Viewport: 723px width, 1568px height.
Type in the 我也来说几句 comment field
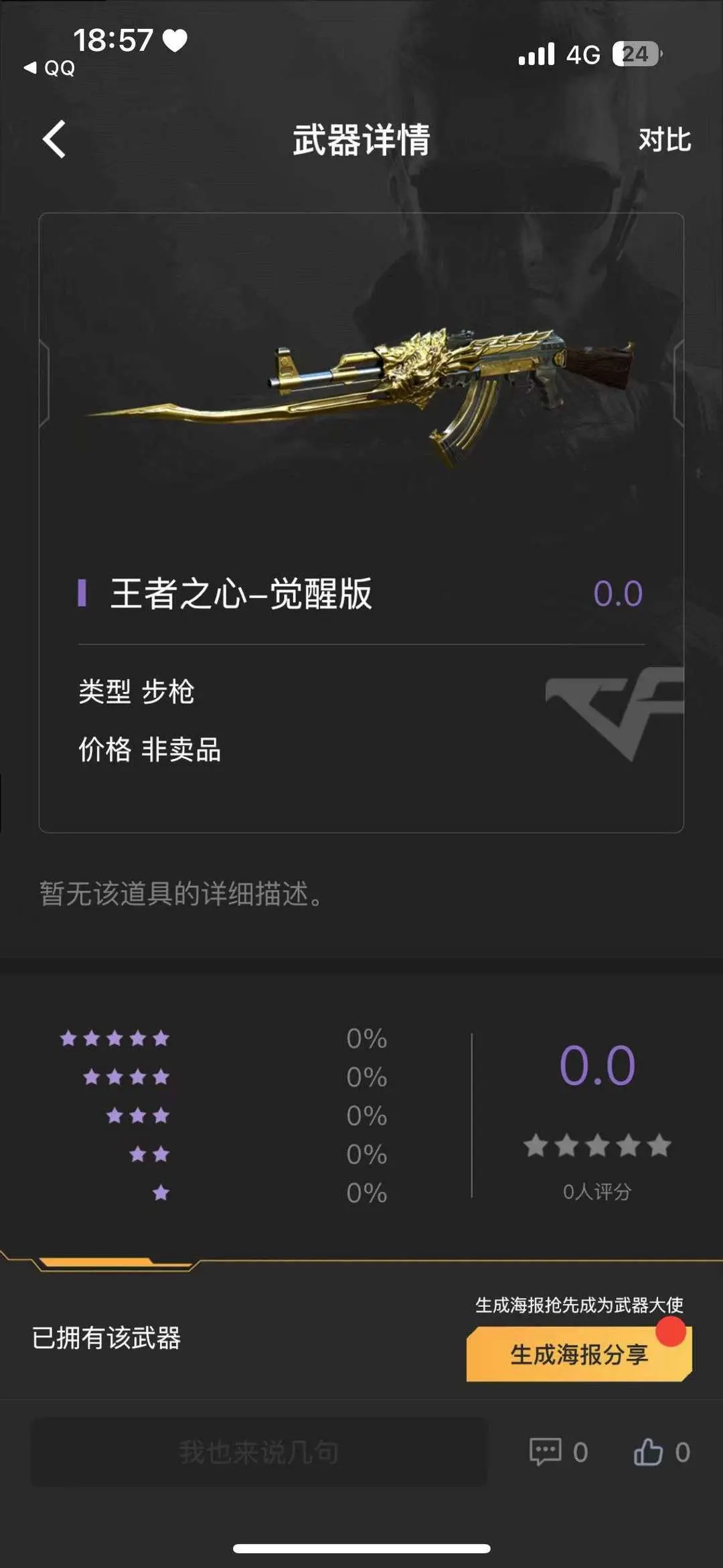[x=260, y=1451]
